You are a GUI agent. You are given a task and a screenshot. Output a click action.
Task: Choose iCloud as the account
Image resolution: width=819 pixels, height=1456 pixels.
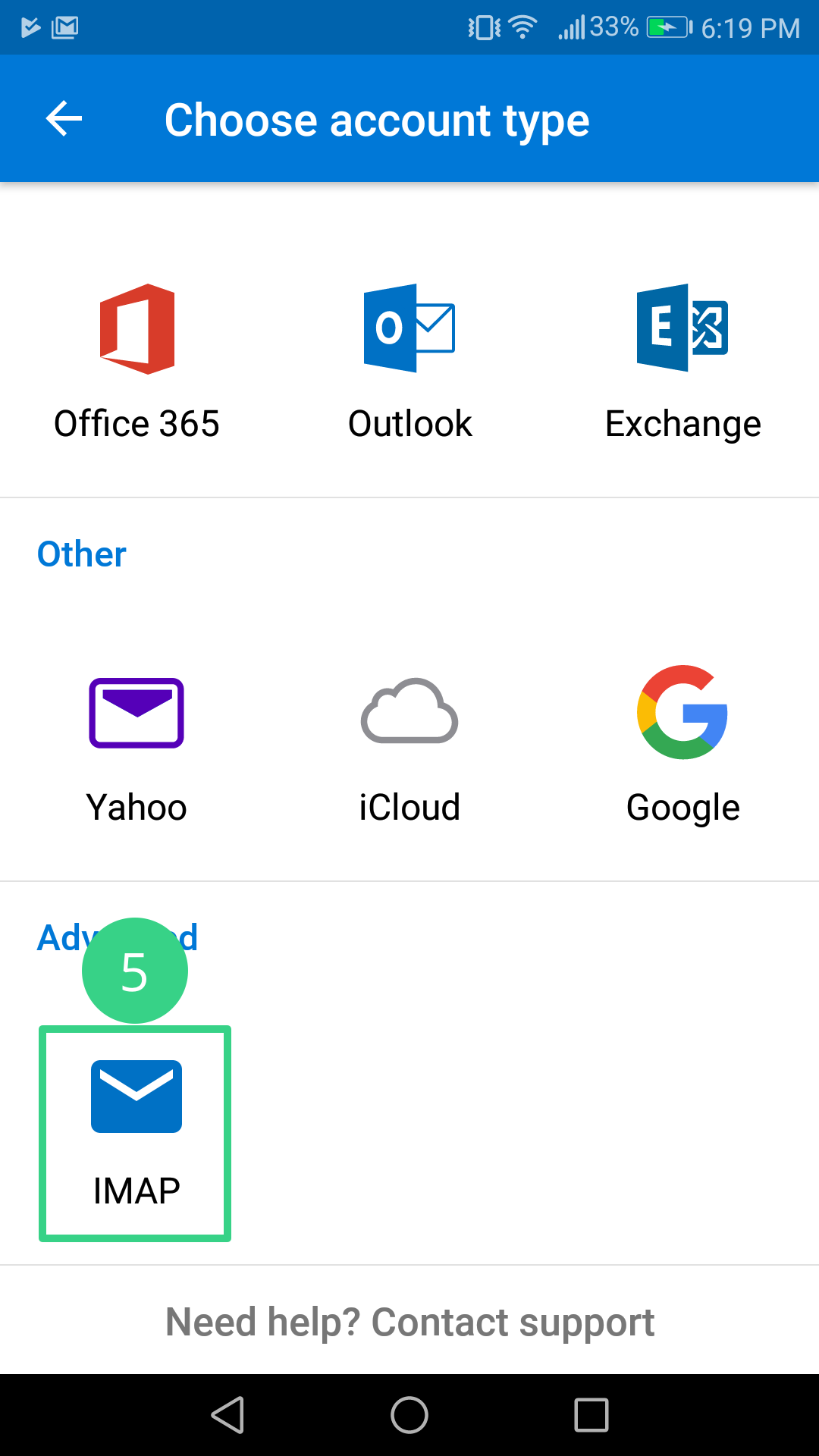[409, 747]
